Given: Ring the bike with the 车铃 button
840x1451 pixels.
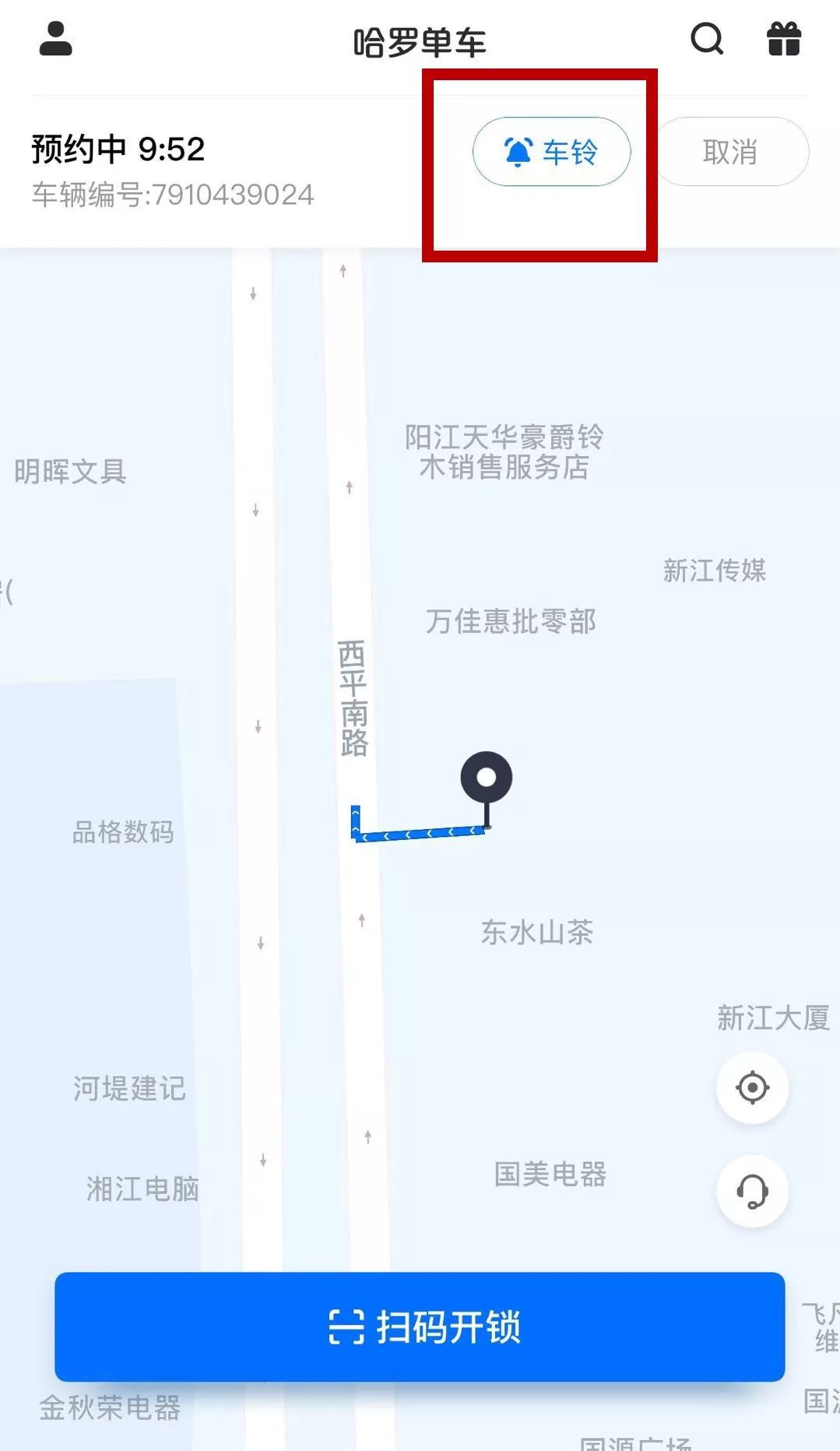Looking at the screenshot, I should point(552,152).
